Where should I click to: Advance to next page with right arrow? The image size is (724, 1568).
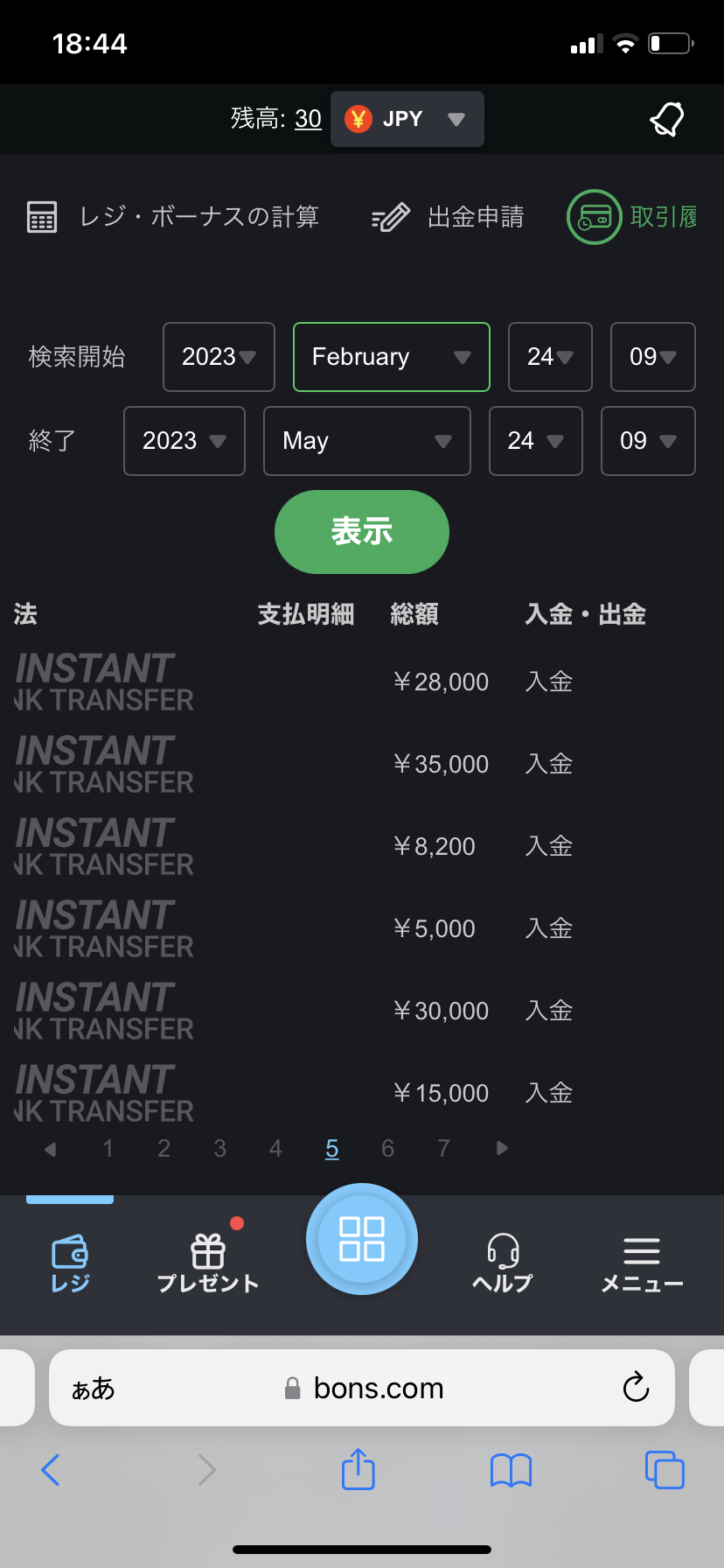[x=501, y=1148]
